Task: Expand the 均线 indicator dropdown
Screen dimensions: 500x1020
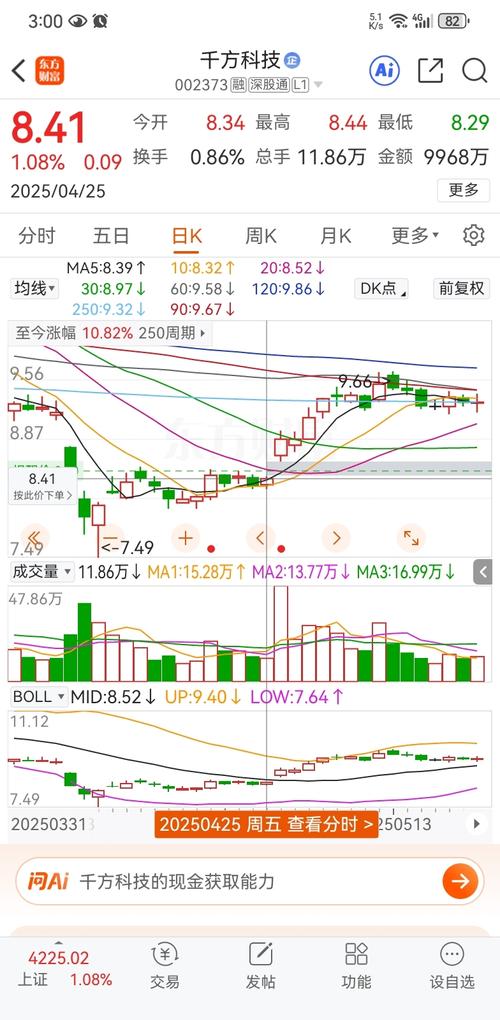Action: [34, 288]
